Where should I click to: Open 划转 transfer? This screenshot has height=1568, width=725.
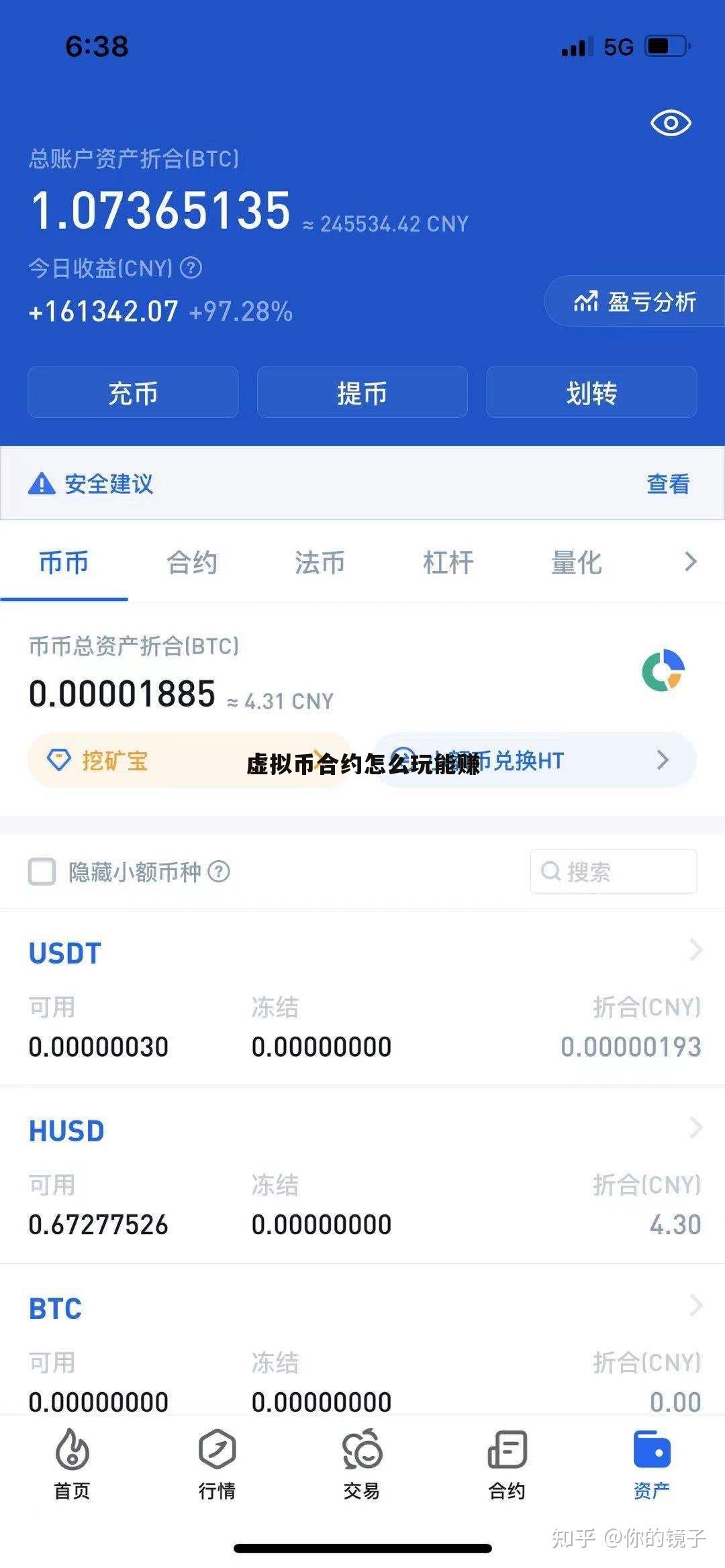pyautogui.click(x=591, y=393)
